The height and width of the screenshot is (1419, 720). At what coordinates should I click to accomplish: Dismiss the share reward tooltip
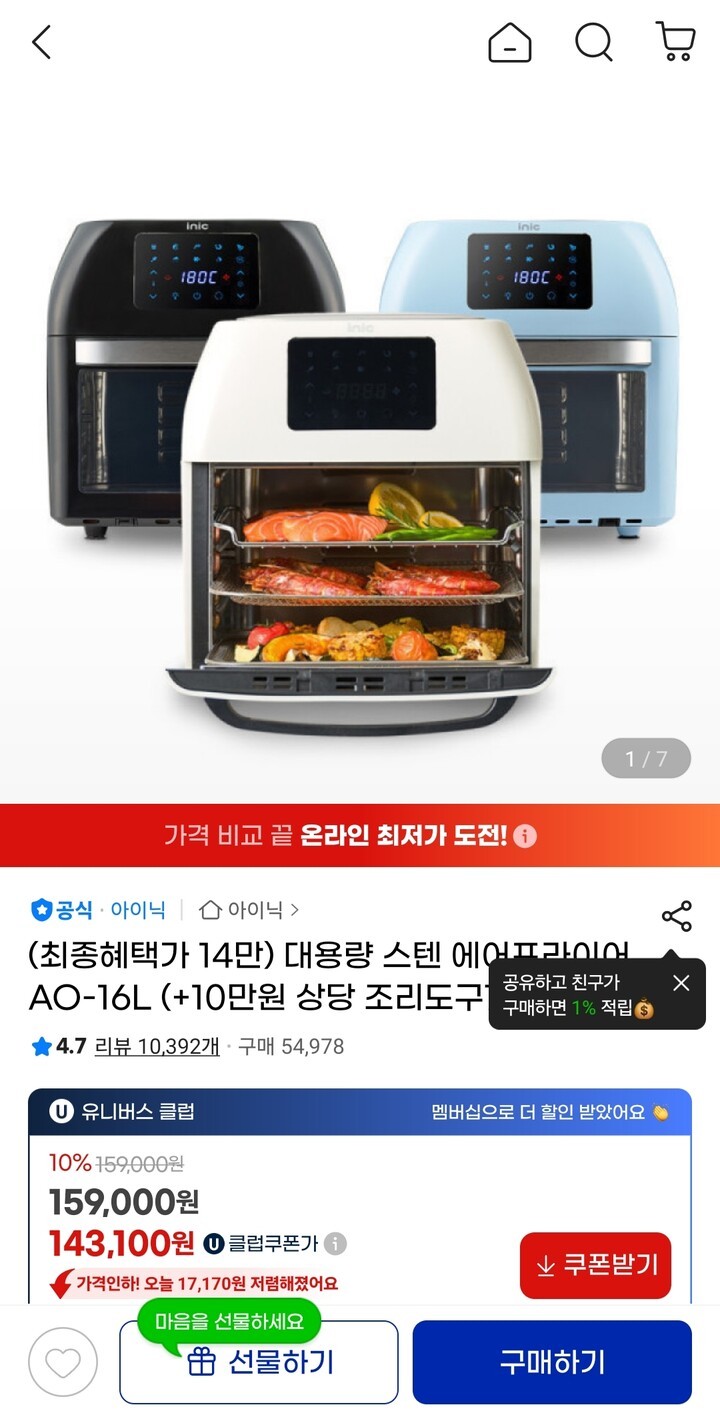coord(681,983)
